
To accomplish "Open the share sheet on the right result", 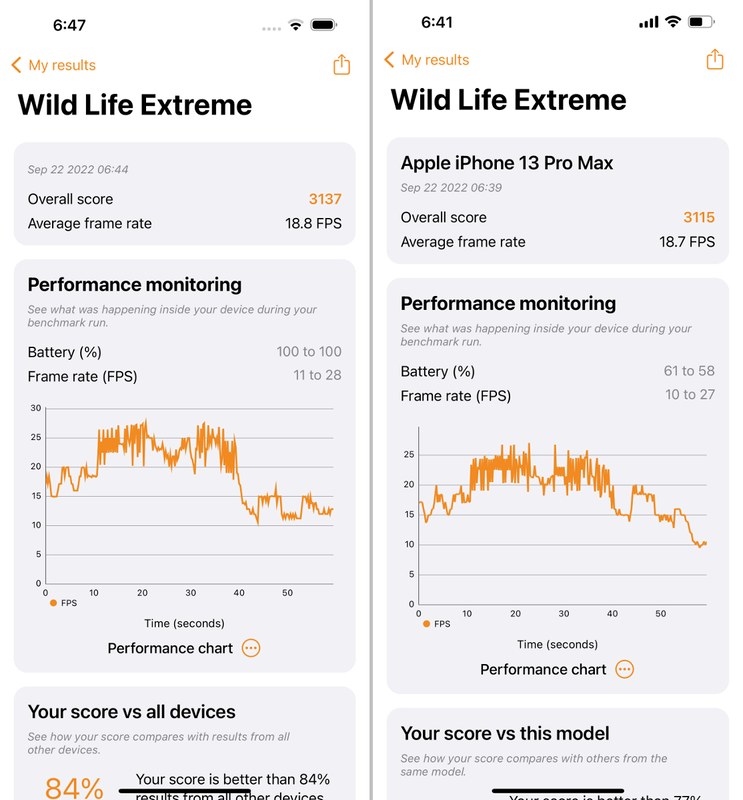I will 715,59.
